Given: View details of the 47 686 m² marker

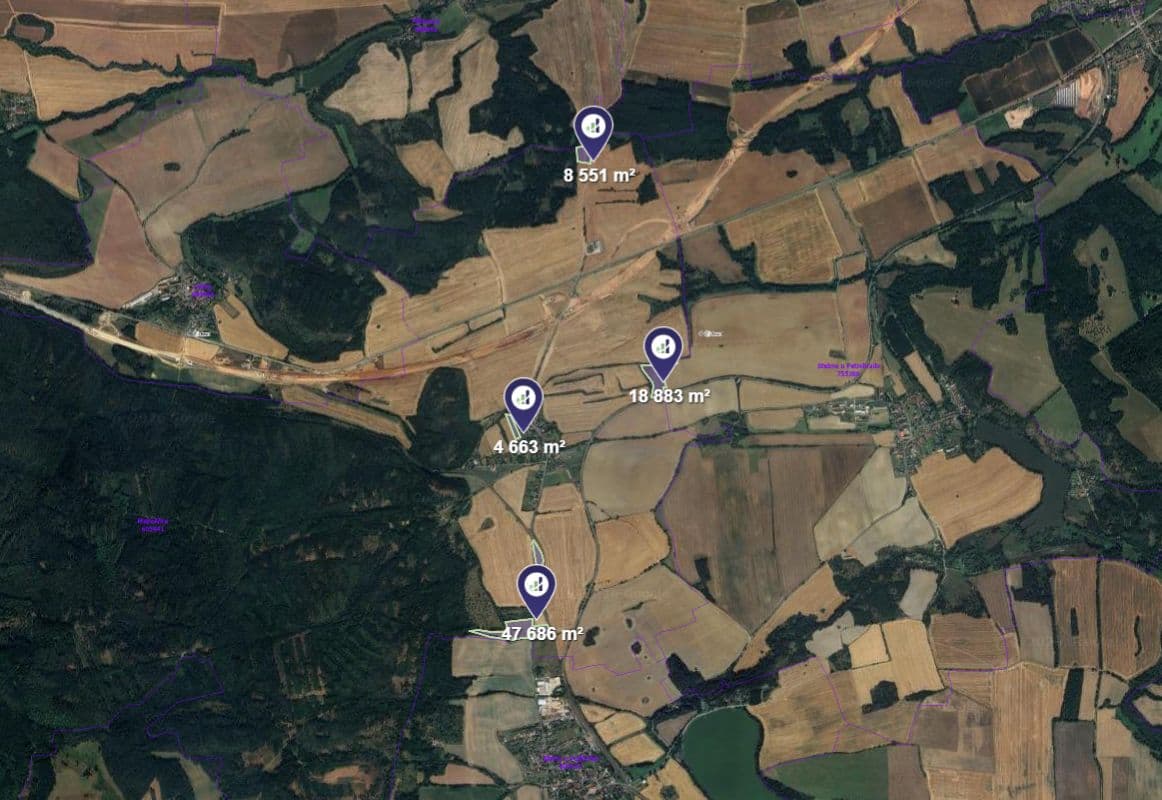Looking at the screenshot, I should [536, 585].
